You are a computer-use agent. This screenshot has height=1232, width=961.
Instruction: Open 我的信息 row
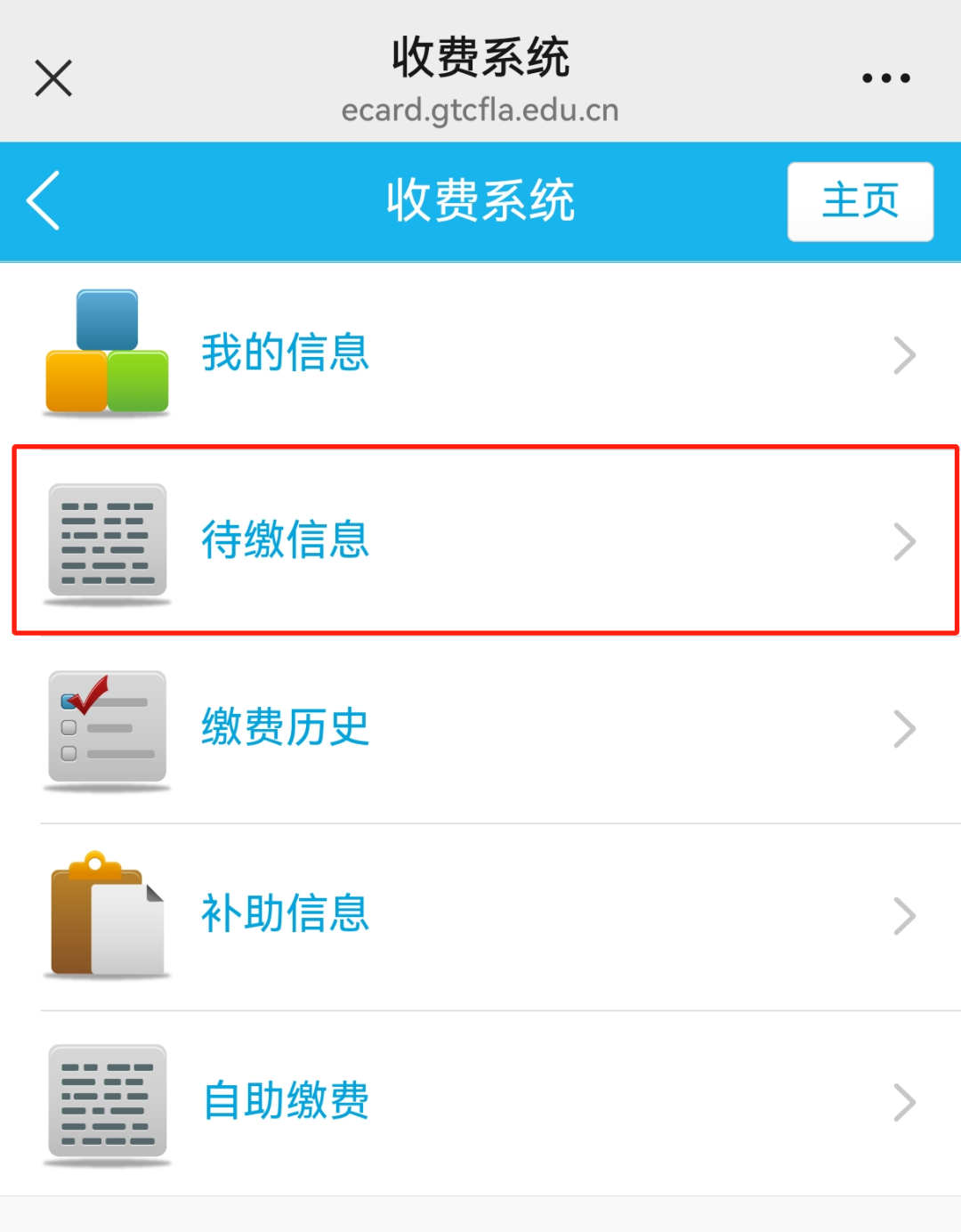480,353
